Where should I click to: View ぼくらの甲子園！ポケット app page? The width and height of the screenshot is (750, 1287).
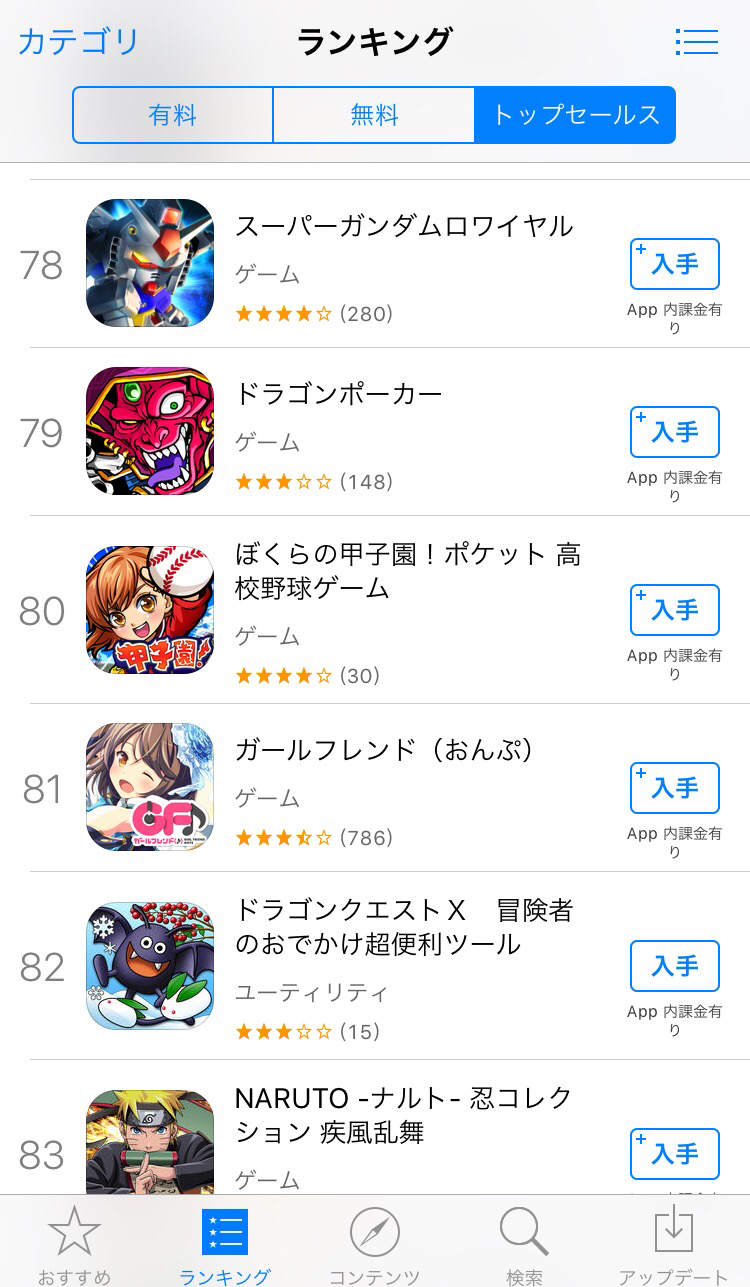point(407,571)
